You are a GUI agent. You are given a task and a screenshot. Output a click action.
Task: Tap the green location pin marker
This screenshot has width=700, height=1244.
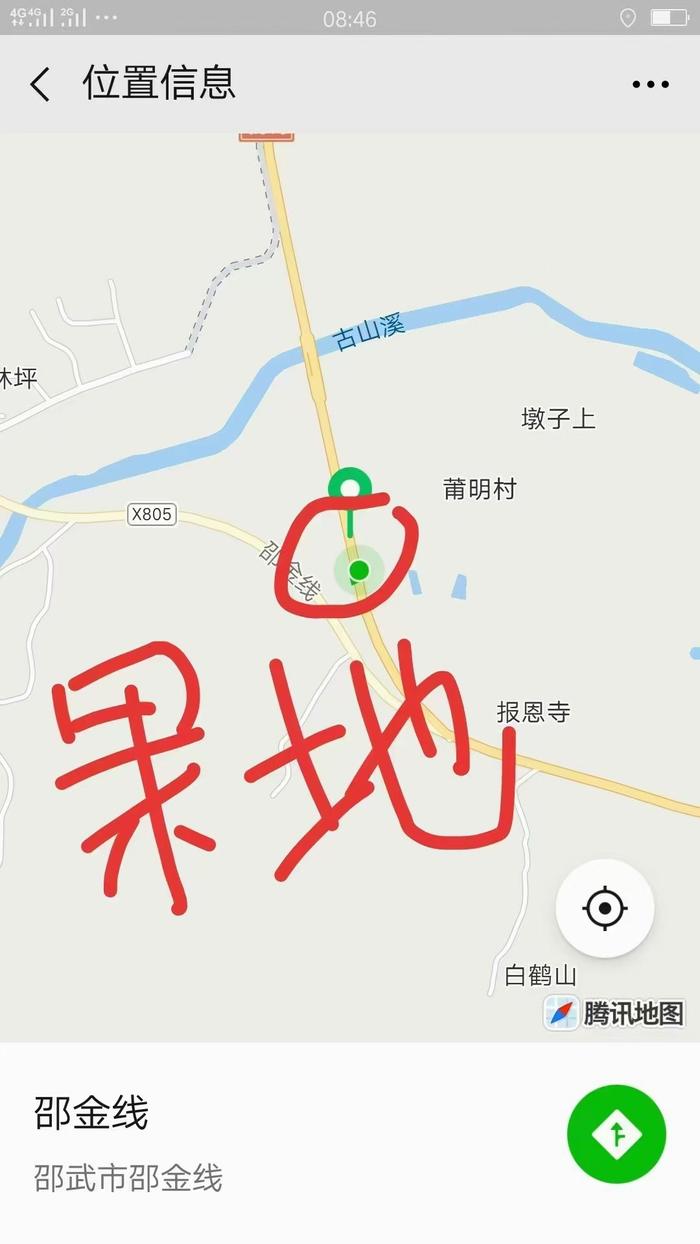(349, 487)
